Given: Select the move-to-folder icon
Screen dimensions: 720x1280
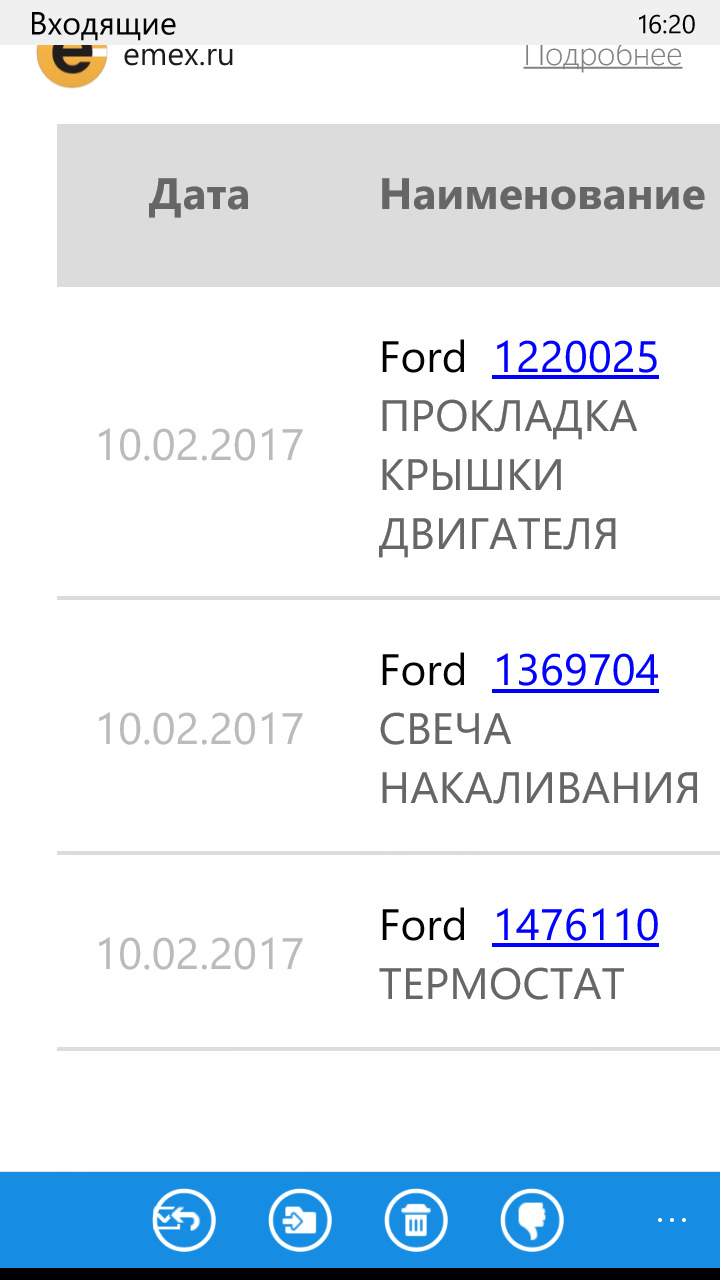Looking at the screenshot, I should coord(300,1220).
